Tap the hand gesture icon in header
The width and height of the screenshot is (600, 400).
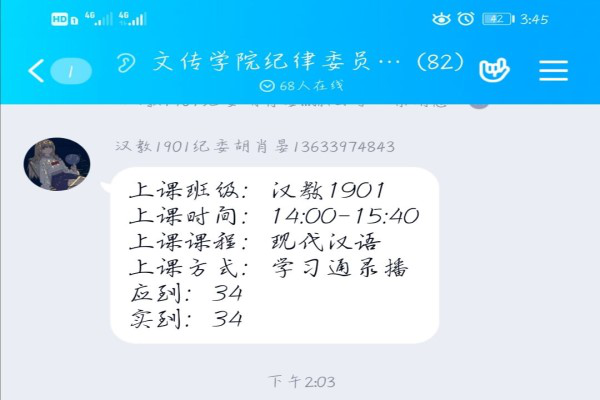[x=494, y=71]
